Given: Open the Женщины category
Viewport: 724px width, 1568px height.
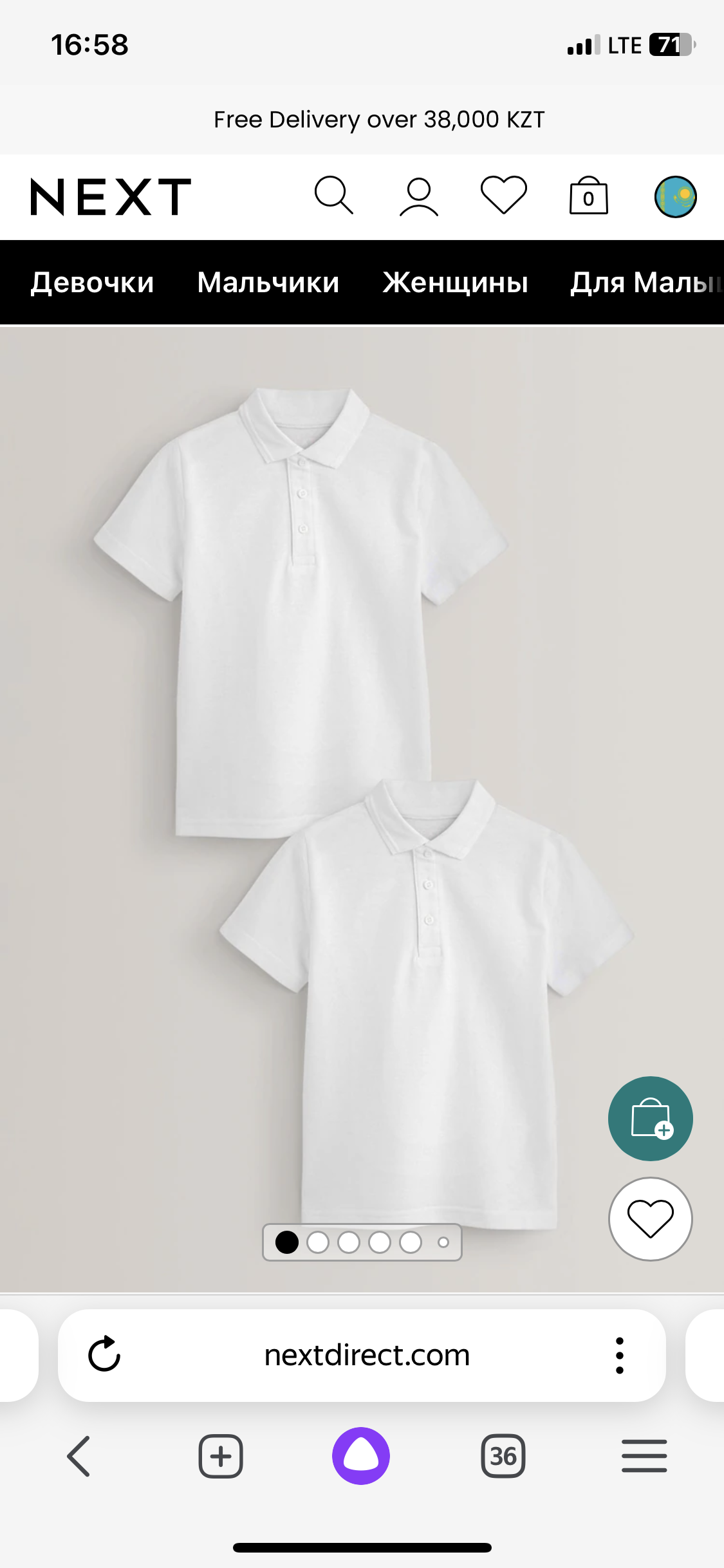Looking at the screenshot, I should pos(455,283).
